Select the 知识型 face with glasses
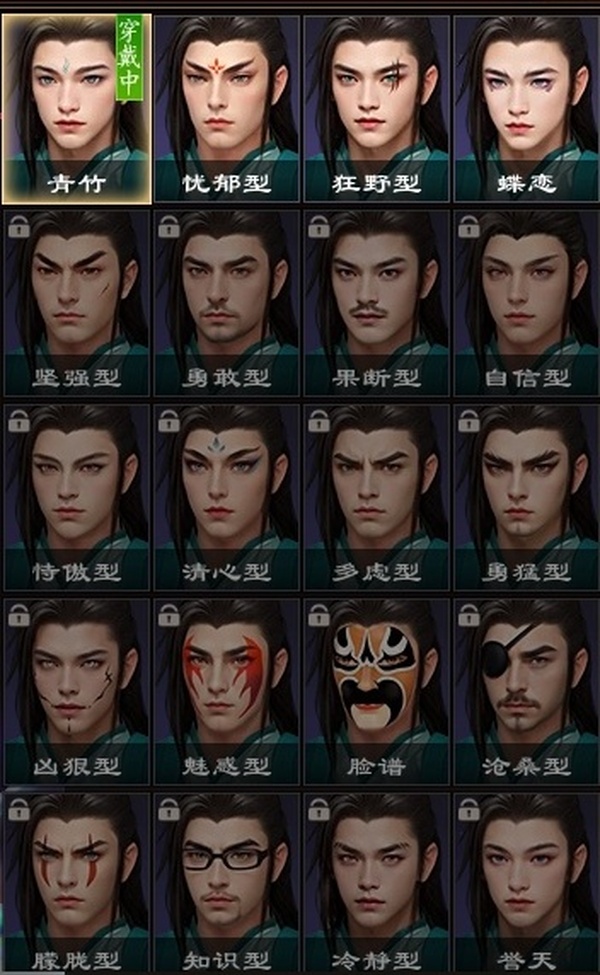Screen dimensions: 600x975 point(227,883)
